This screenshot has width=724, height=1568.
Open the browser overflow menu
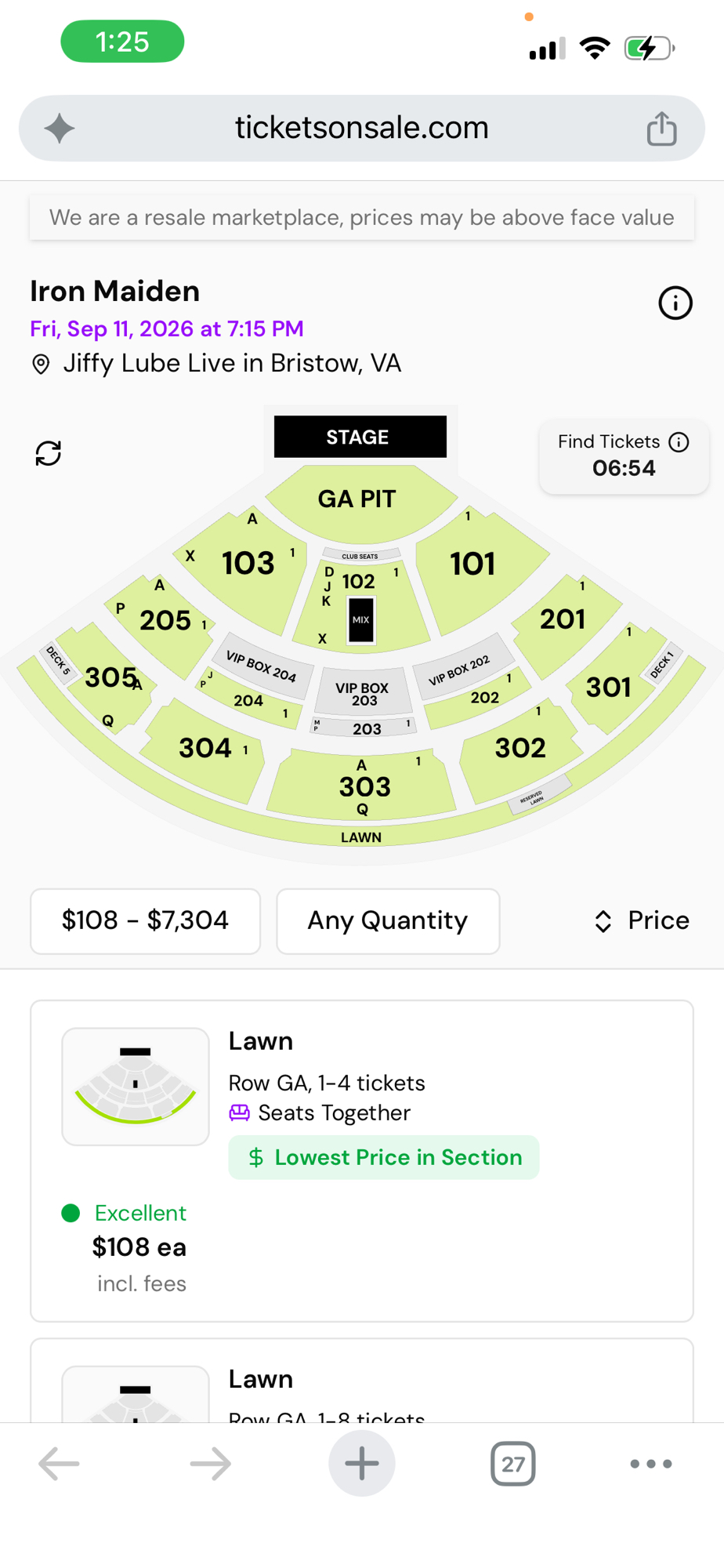[650, 1463]
